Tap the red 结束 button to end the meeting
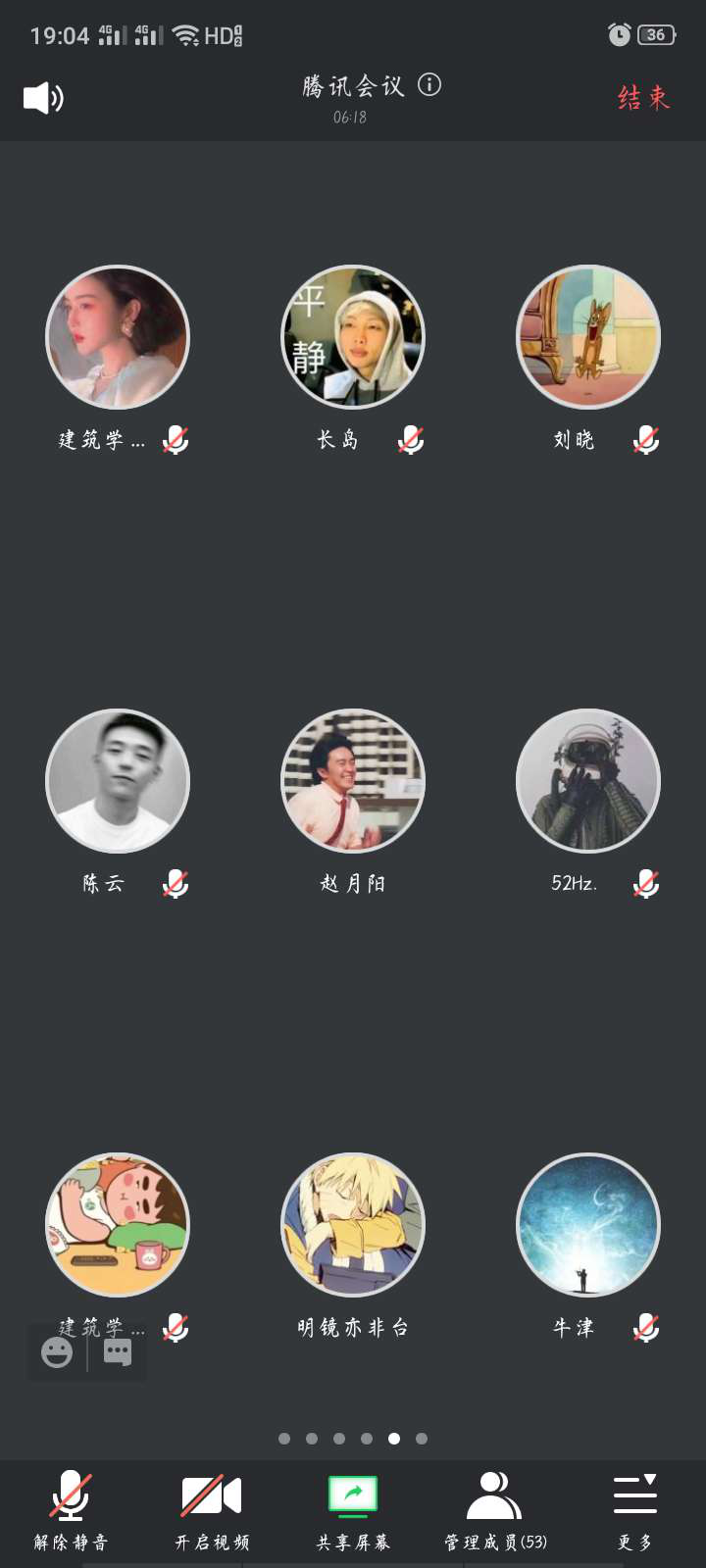706x1568 pixels. coord(643,98)
